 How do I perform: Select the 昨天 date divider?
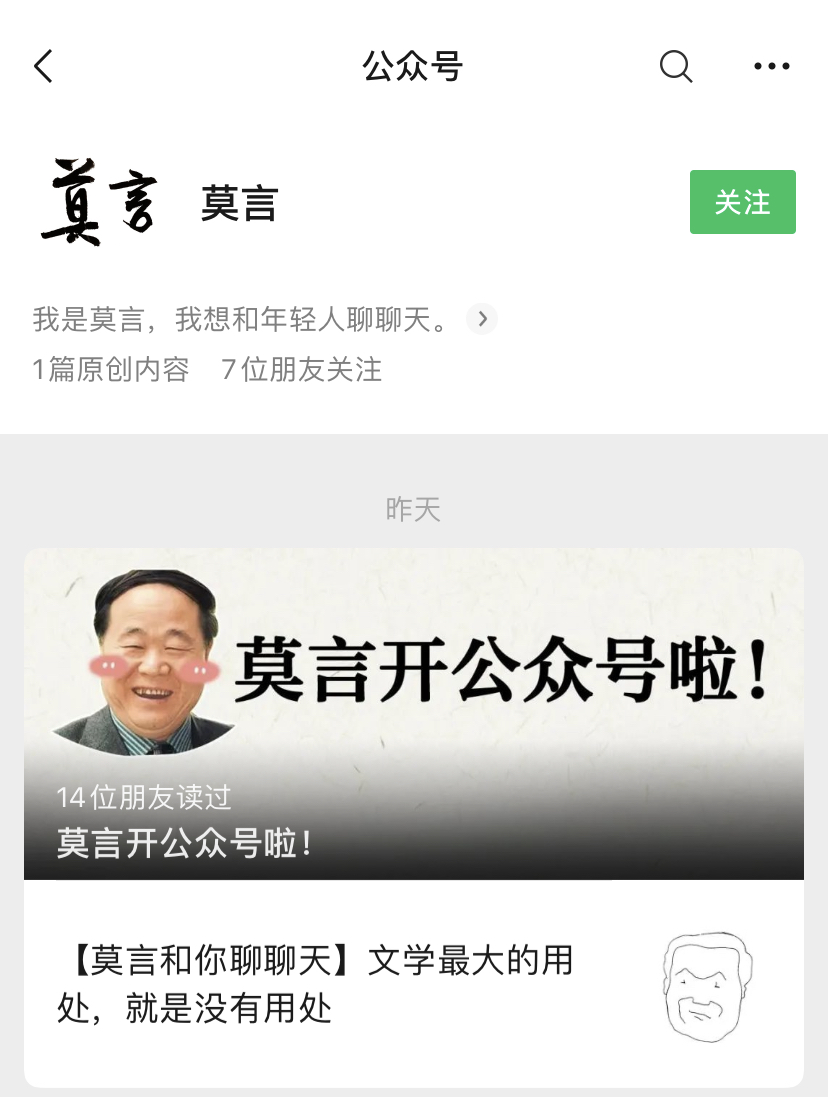(x=412, y=508)
